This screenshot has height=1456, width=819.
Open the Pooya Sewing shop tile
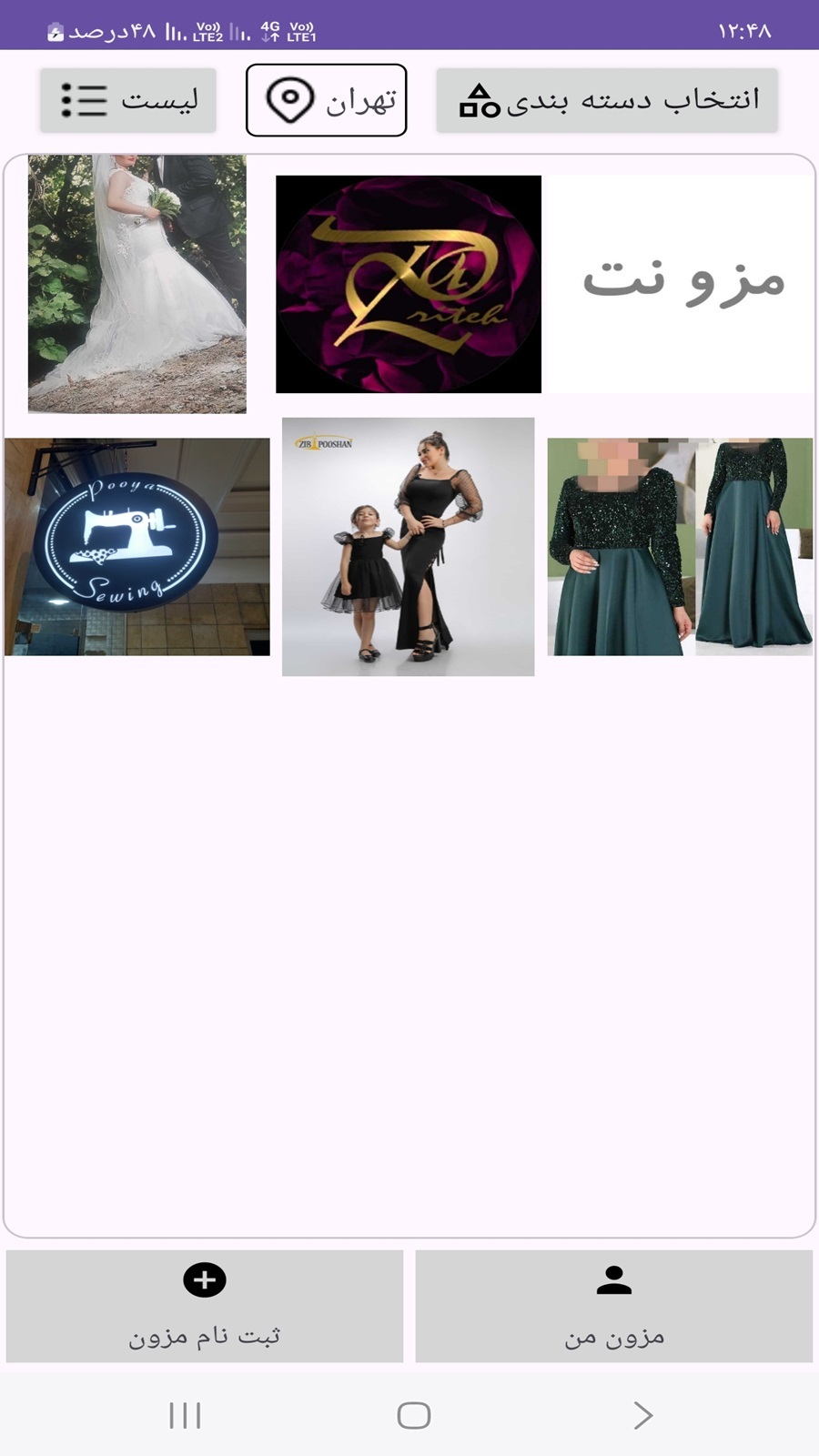(x=136, y=547)
